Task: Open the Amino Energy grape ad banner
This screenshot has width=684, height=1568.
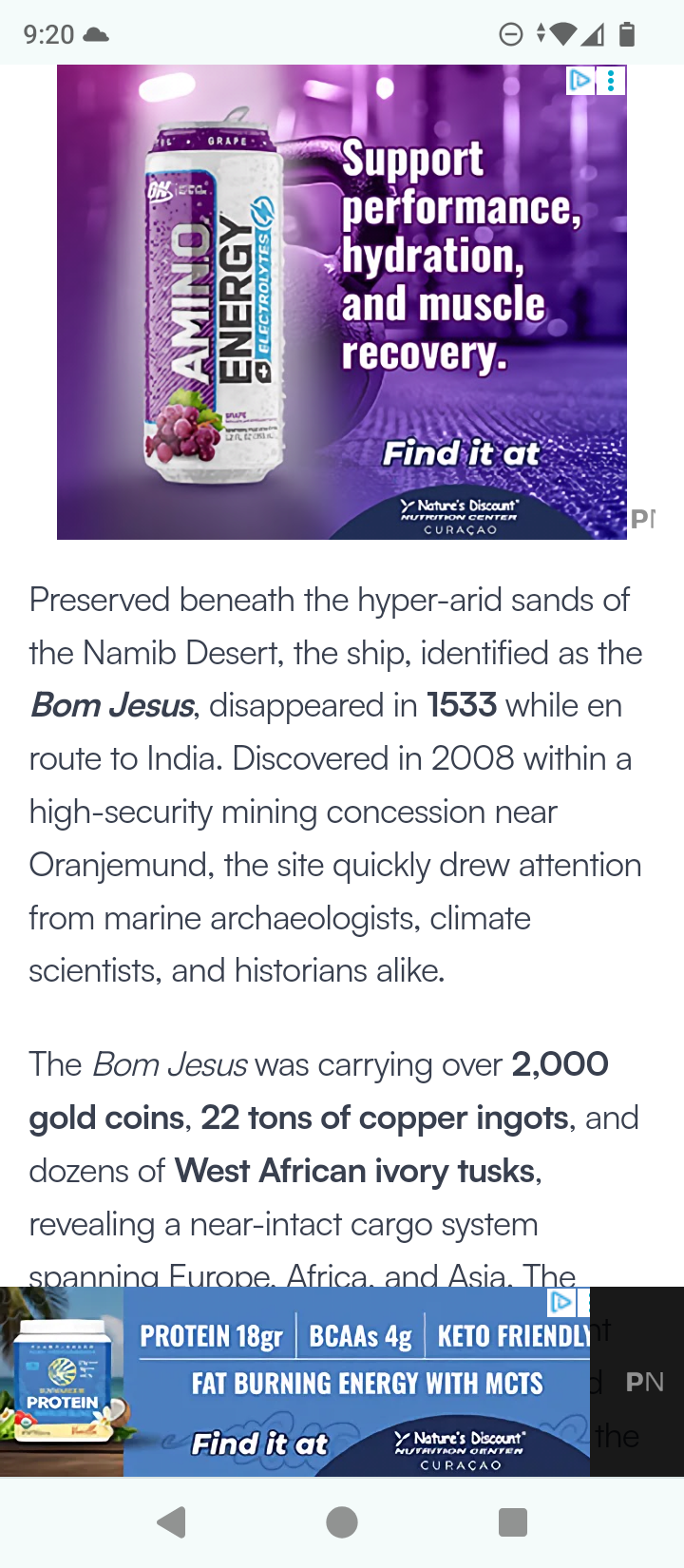Action: [342, 304]
